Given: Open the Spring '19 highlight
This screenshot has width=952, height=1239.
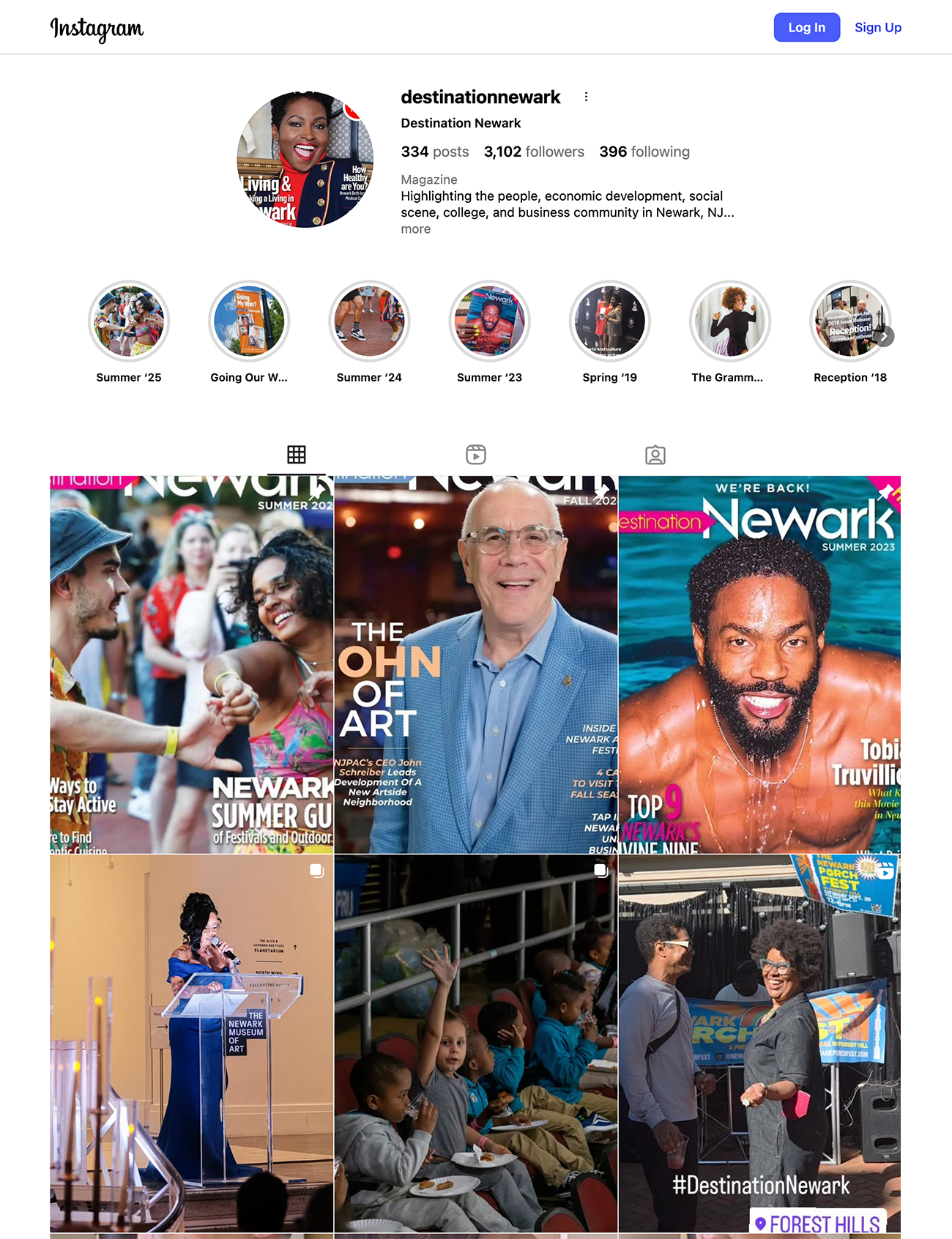Looking at the screenshot, I should point(609,321).
